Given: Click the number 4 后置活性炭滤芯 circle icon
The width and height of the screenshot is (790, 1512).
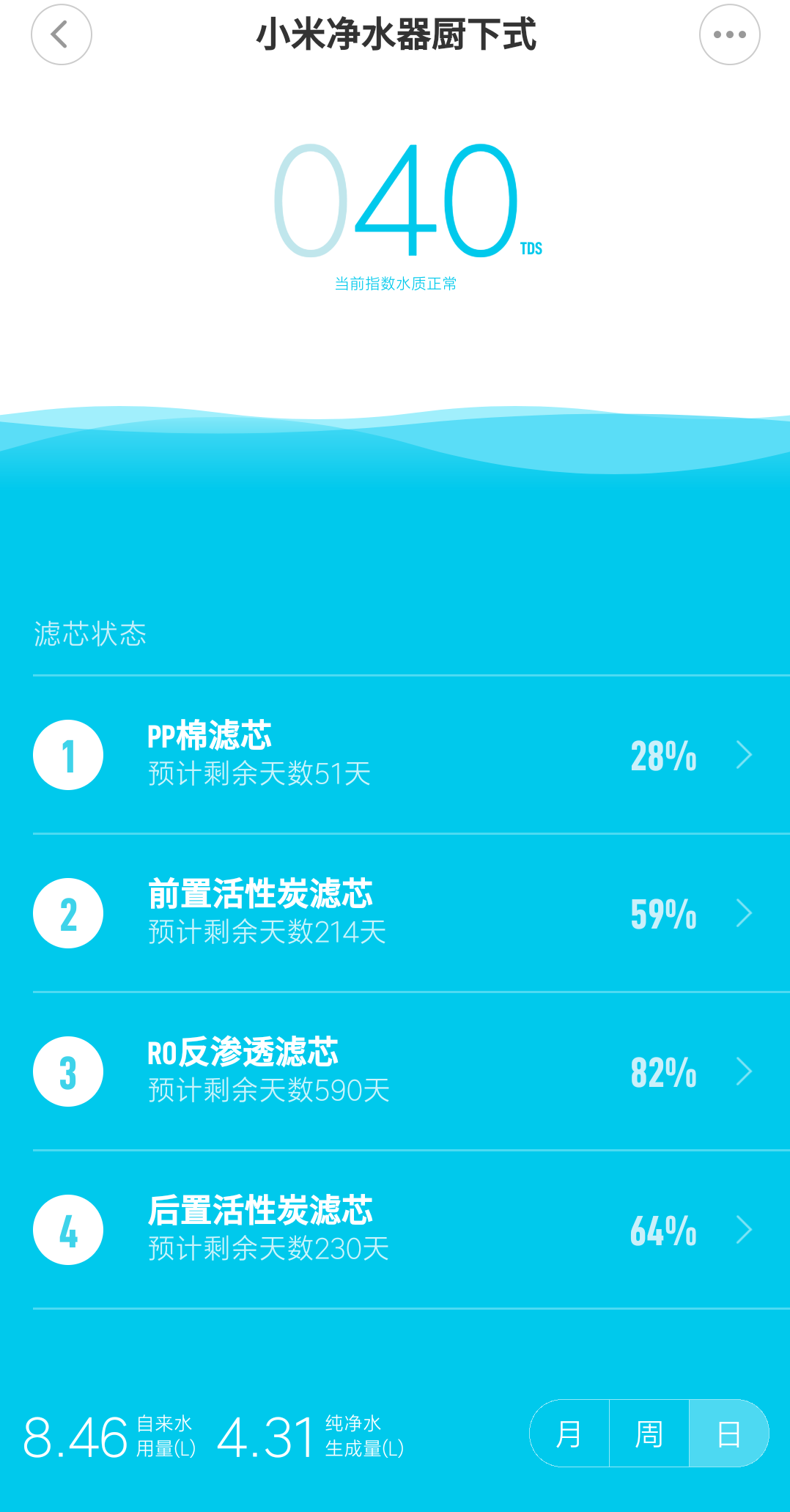Looking at the screenshot, I should tap(67, 1229).
